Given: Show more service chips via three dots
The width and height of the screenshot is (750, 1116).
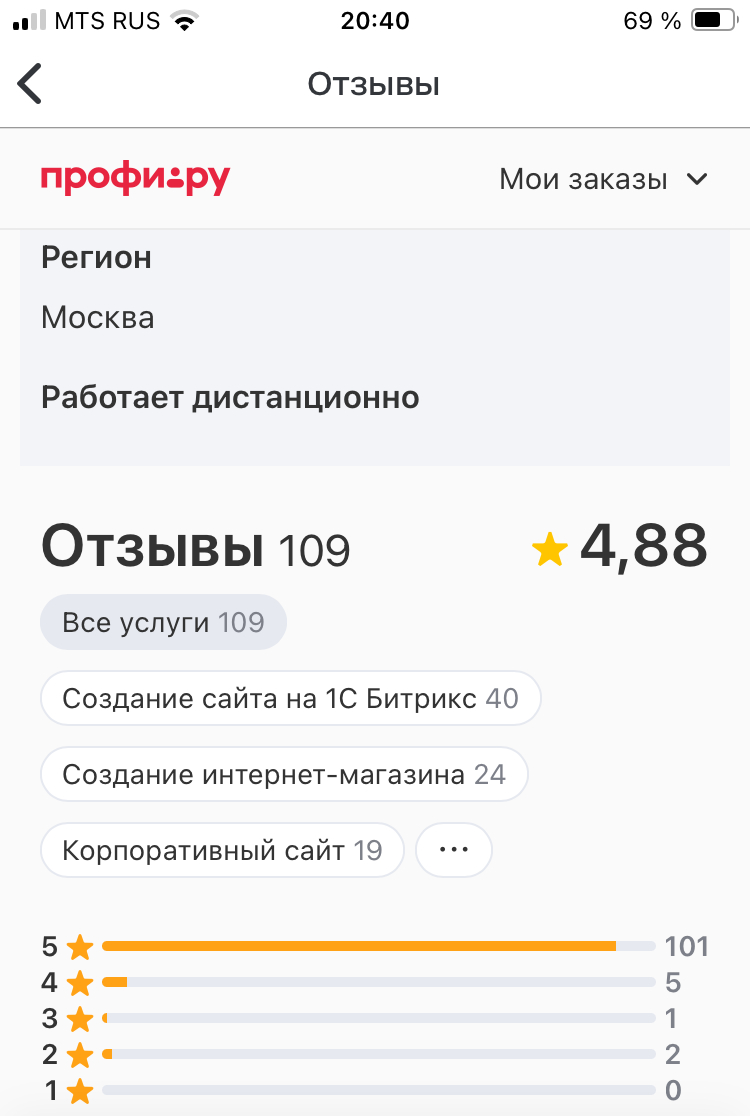Looking at the screenshot, I should click(454, 850).
